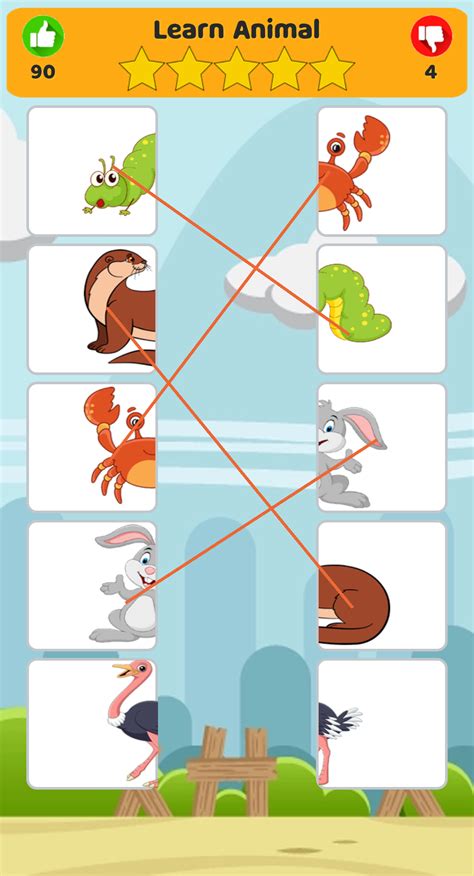Select the rabbit face card on the left
Image resolution: width=474 pixels, height=876 pixels.
tap(92, 585)
